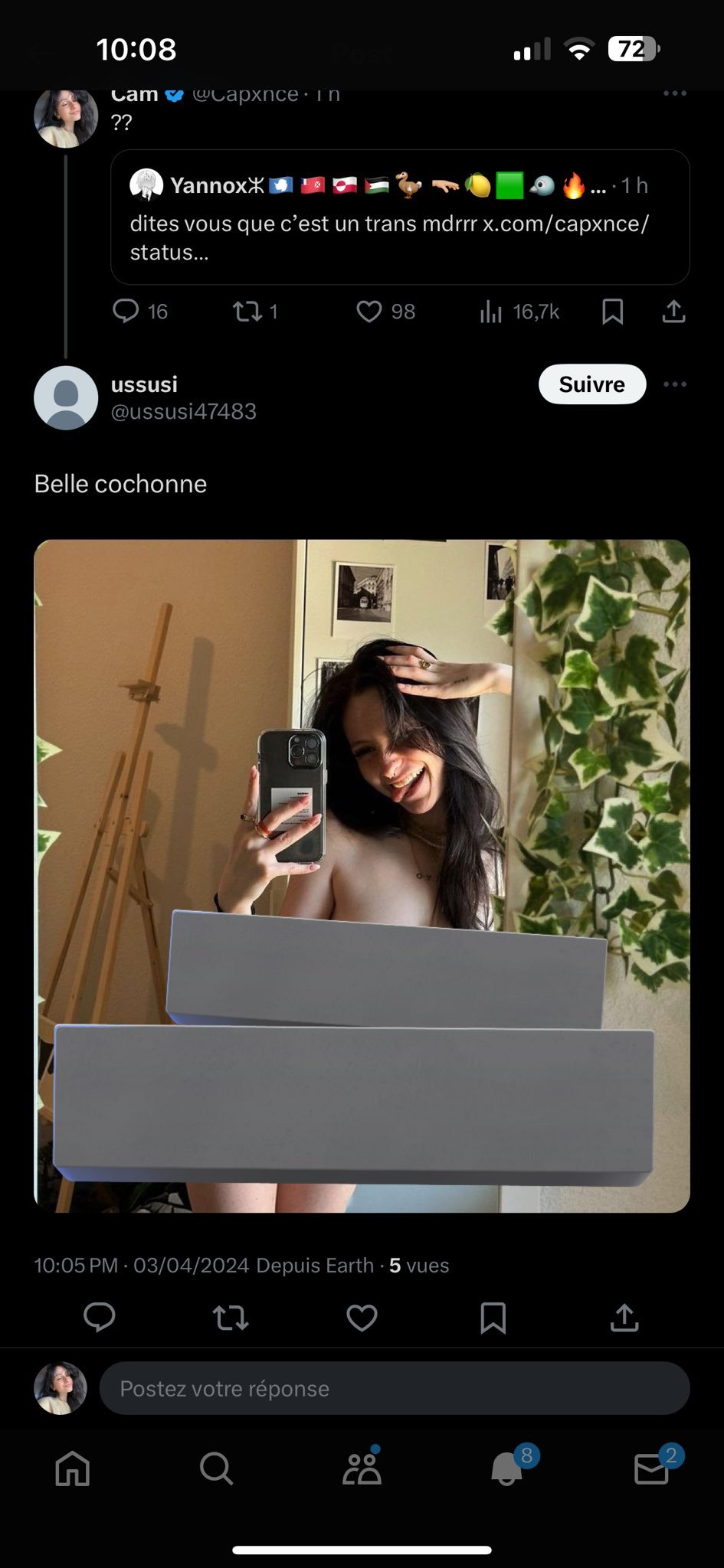Open the messages envelope tab

coord(651,1468)
